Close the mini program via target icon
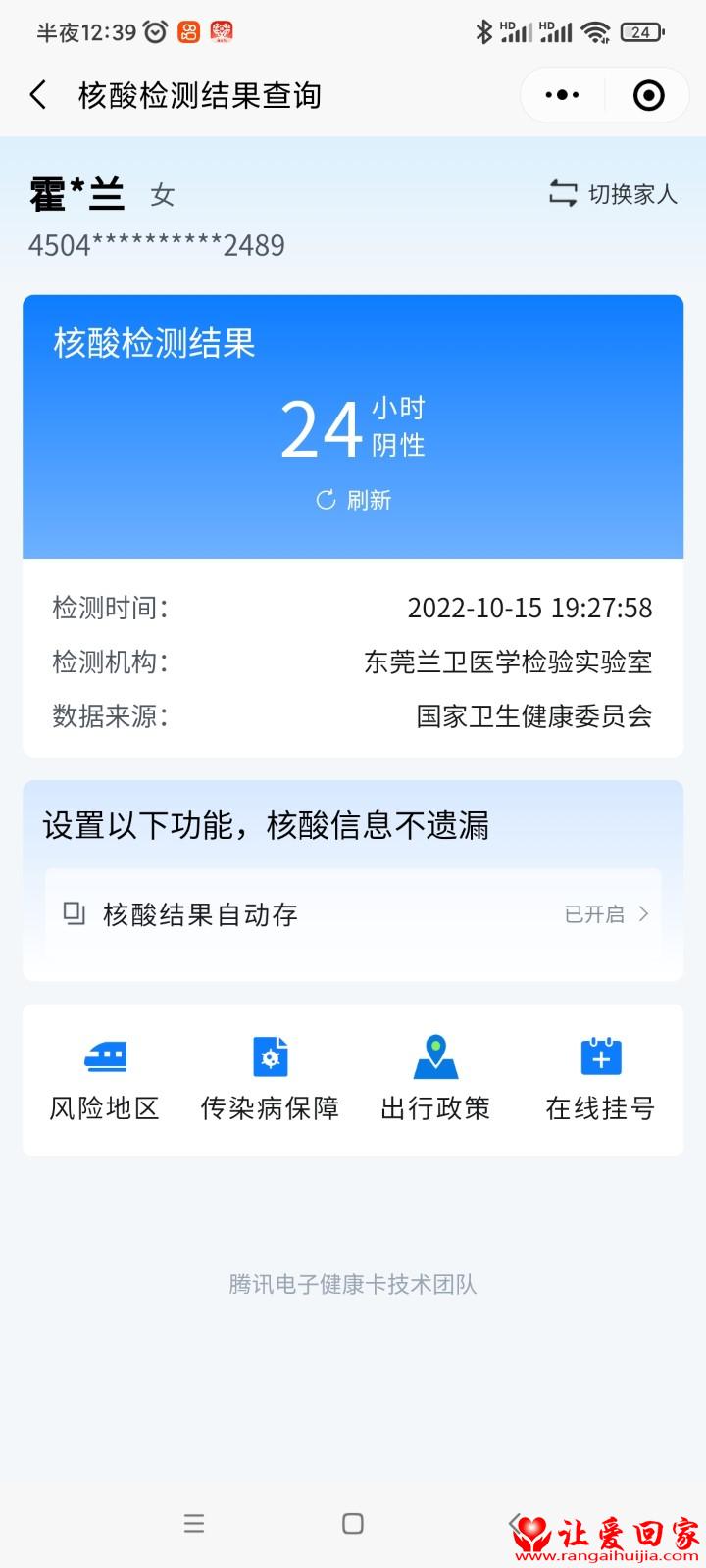The width and height of the screenshot is (706, 1568). [x=648, y=95]
